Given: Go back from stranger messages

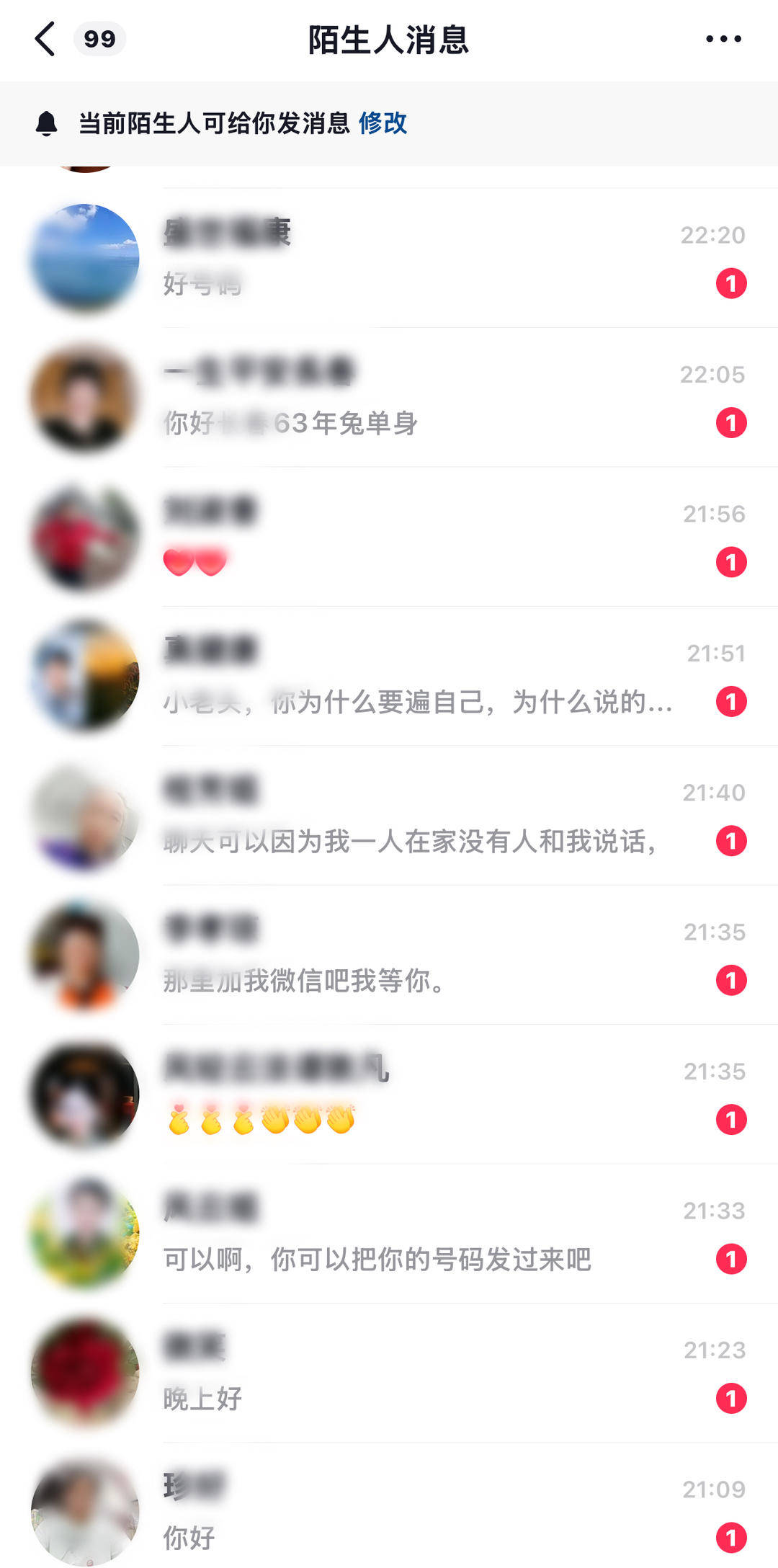Looking at the screenshot, I should pyautogui.click(x=45, y=39).
